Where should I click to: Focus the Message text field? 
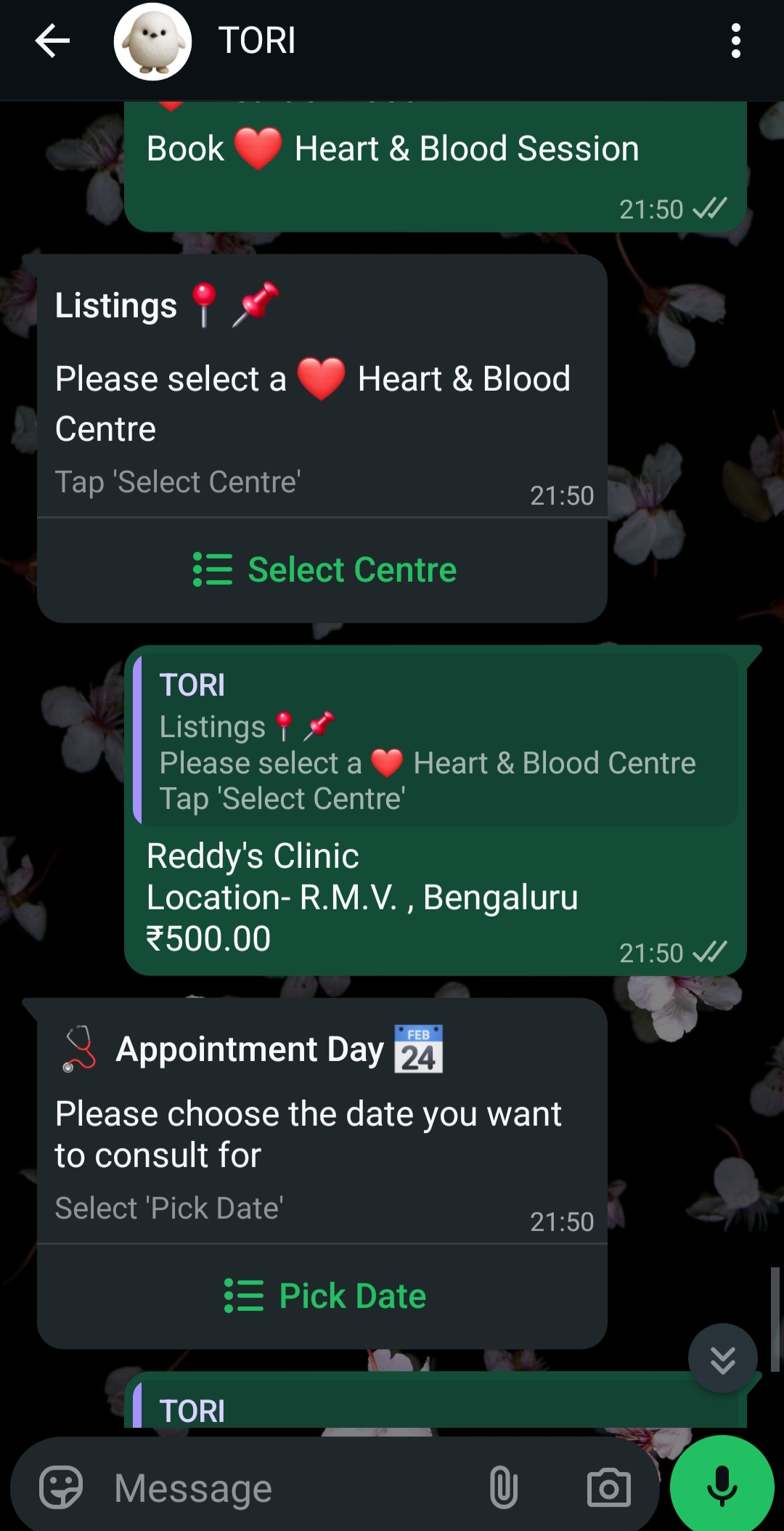point(290,1489)
